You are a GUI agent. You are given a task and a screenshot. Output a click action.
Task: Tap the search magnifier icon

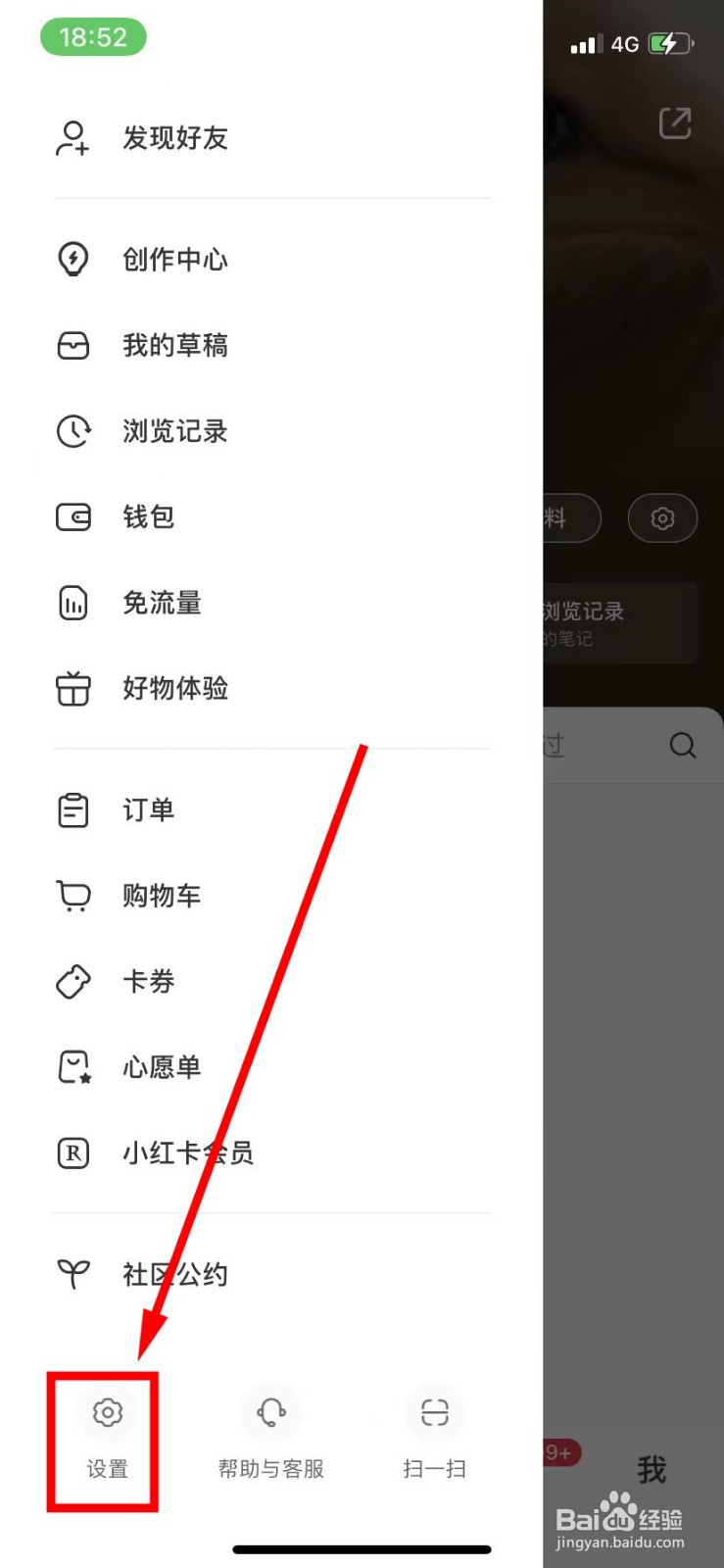pyautogui.click(x=683, y=745)
